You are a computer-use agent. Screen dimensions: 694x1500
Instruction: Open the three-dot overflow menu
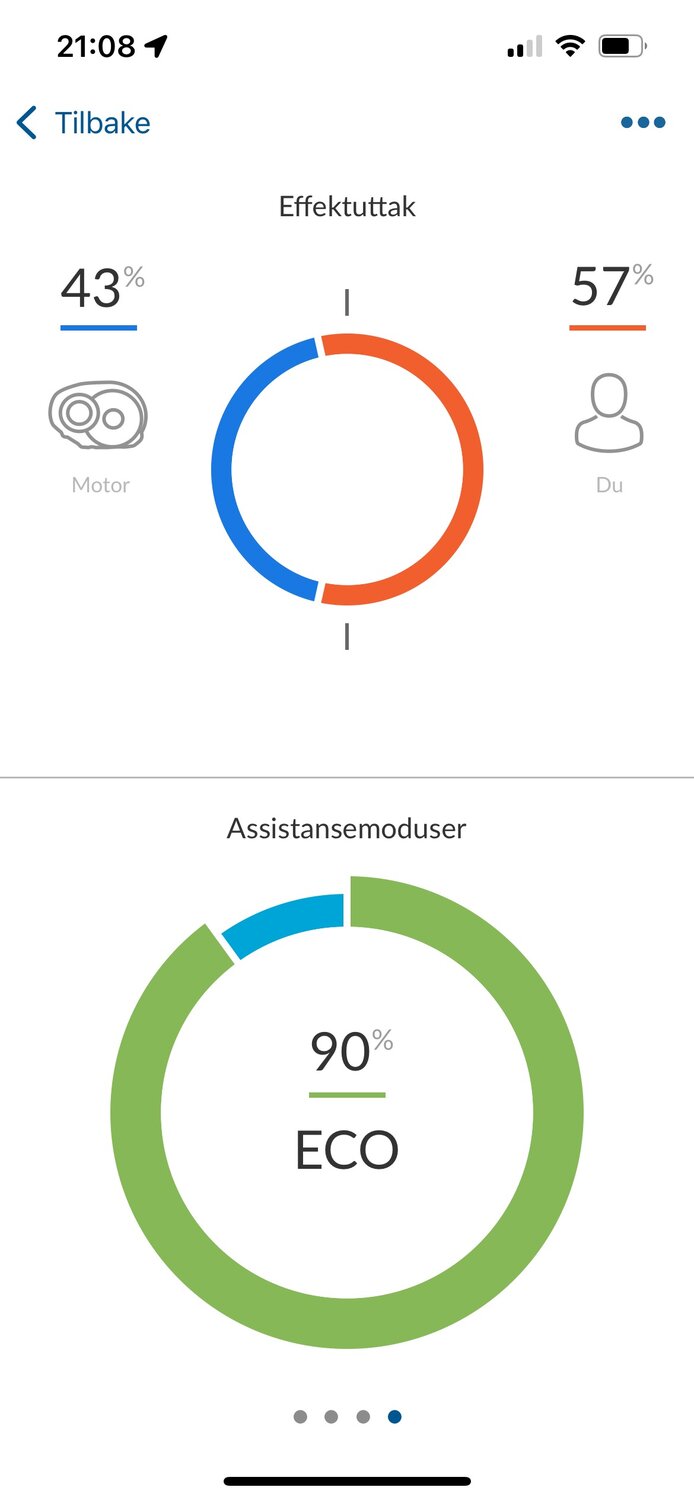tap(642, 123)
